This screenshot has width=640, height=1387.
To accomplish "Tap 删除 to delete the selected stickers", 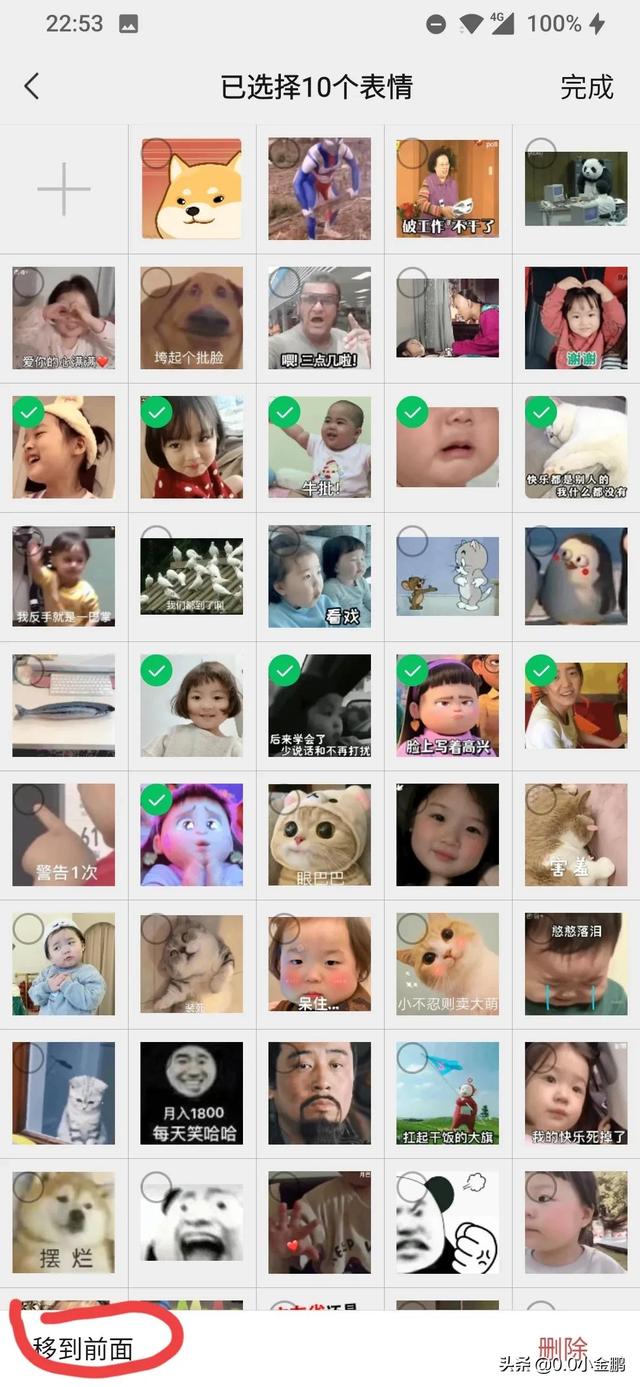I will click(x=562, y=1348).
